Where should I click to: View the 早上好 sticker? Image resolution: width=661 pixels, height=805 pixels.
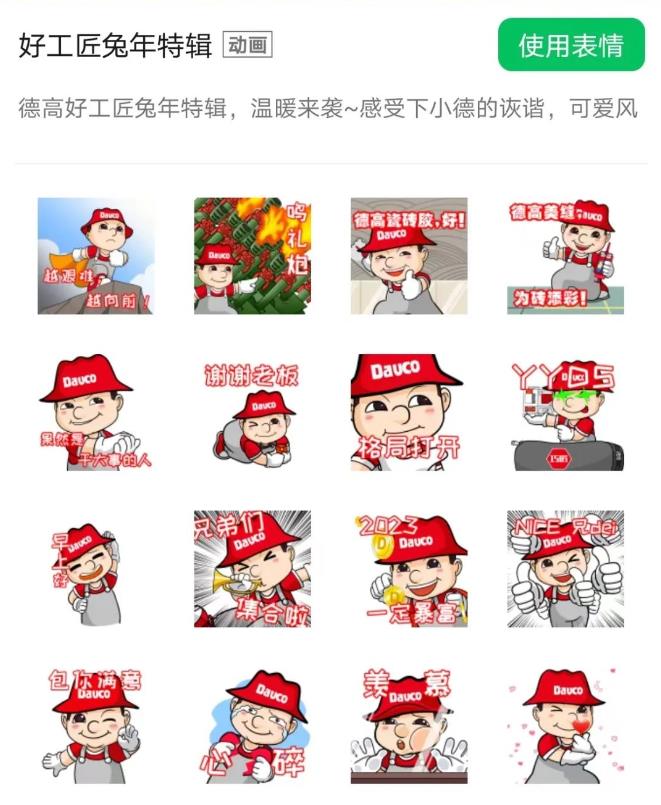96,569
